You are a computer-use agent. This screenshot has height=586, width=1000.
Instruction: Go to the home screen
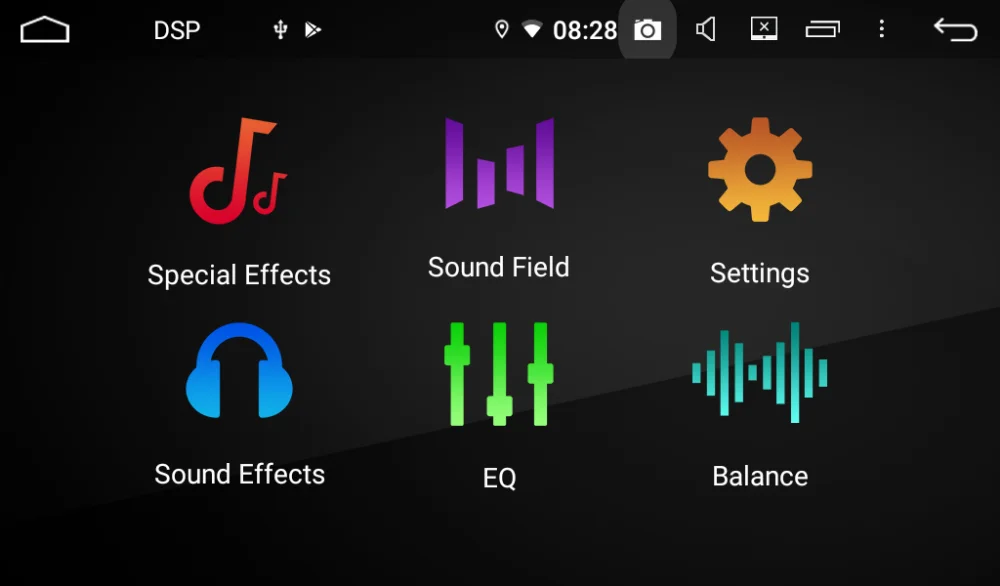45,30
